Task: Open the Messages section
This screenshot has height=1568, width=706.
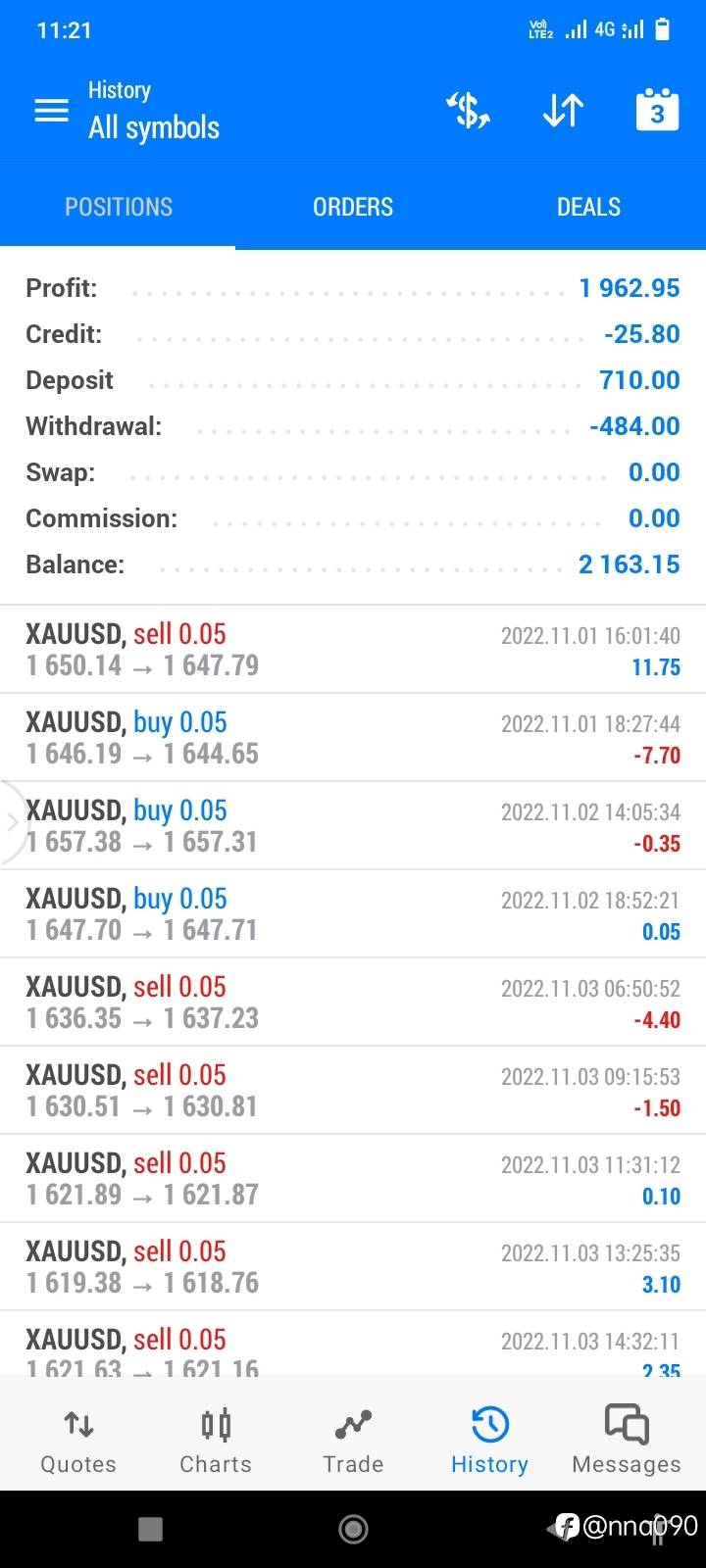Action: [x=627, y=1441]
